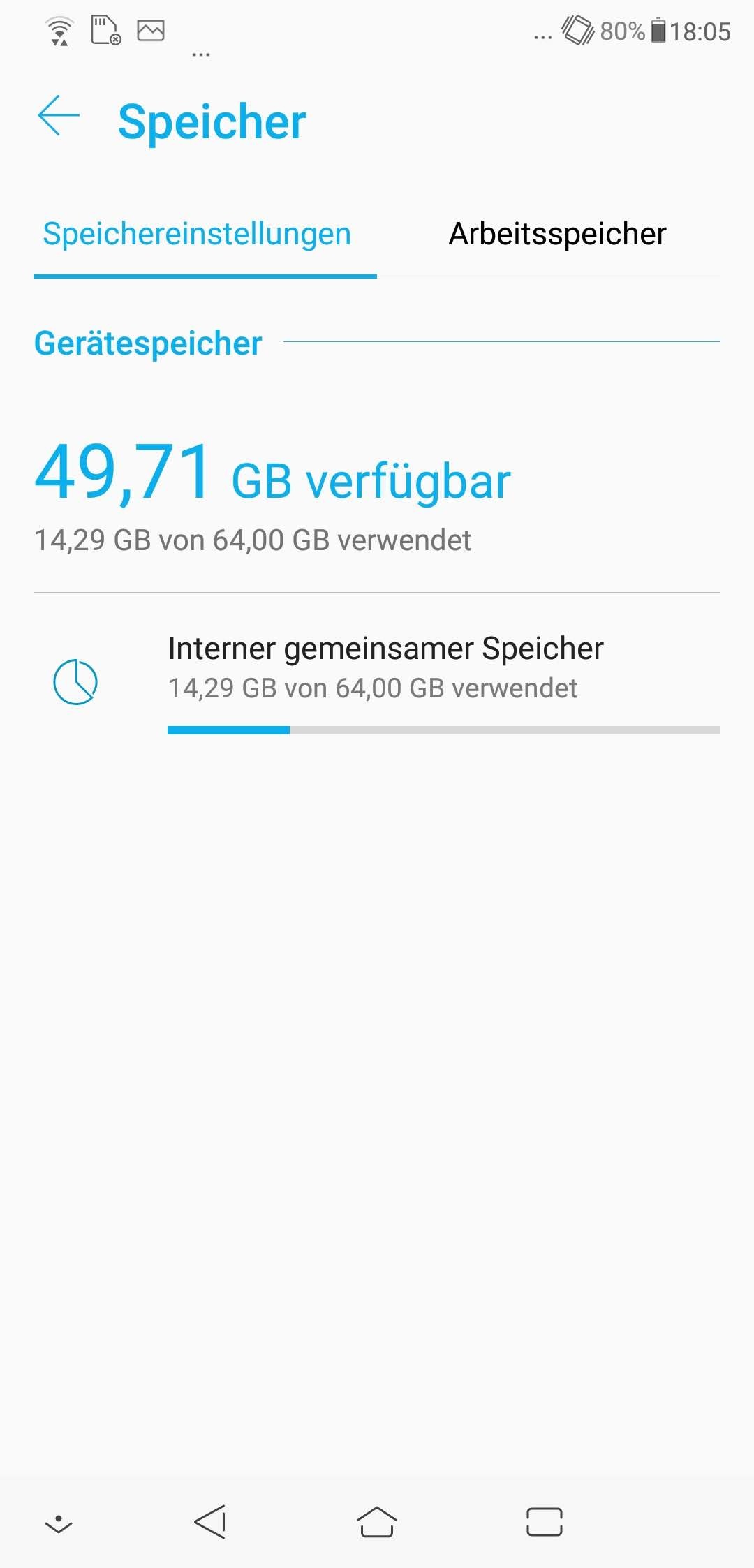This screenshot has height=1568, width=754.
Task: Switch to the Arbeitsspeicher tab
Action: click(557, 234)
